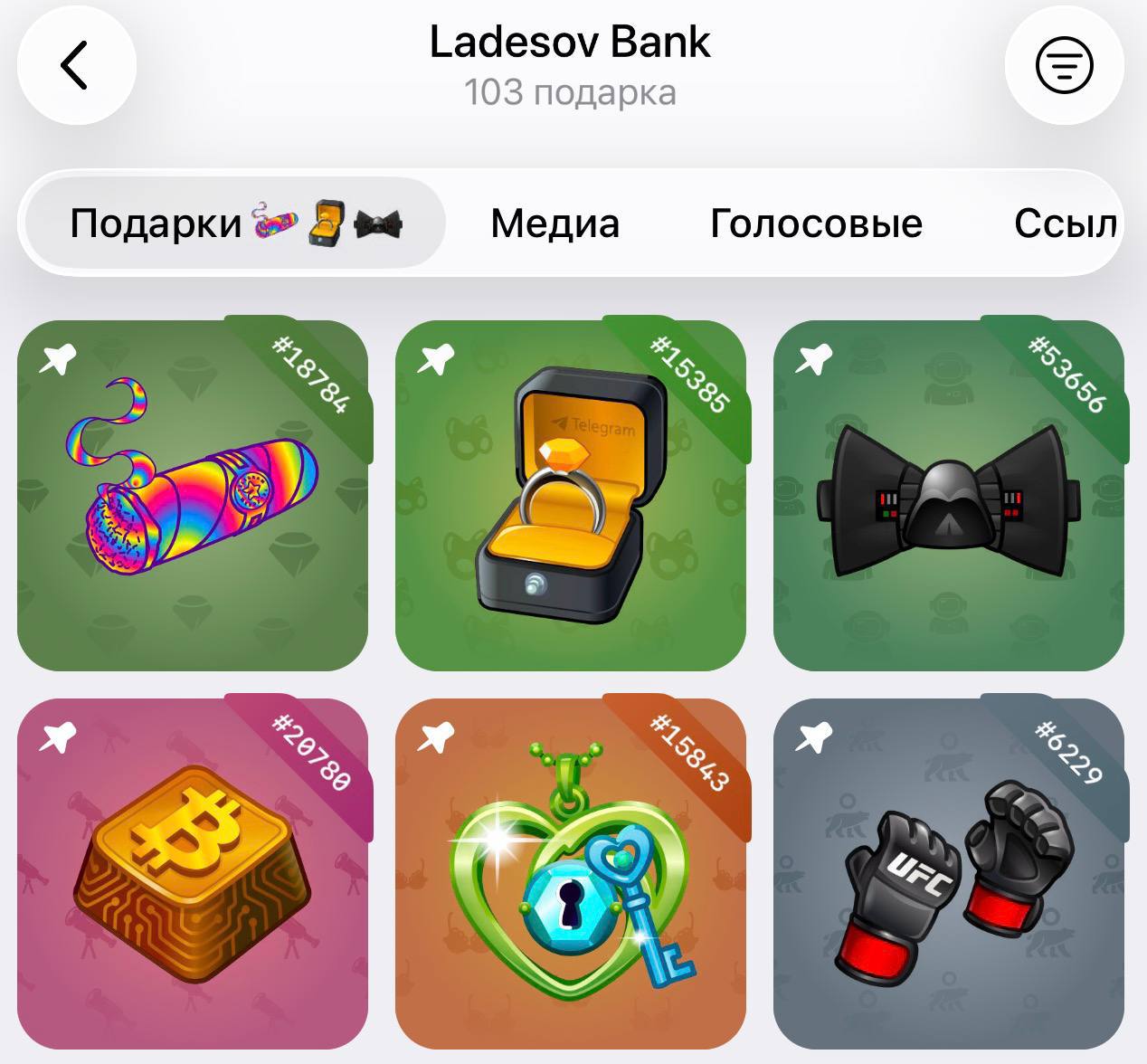This screenshot has width=1147, height=1064.
Task: Open heart locket gift #15843
Action: (571, 873)
